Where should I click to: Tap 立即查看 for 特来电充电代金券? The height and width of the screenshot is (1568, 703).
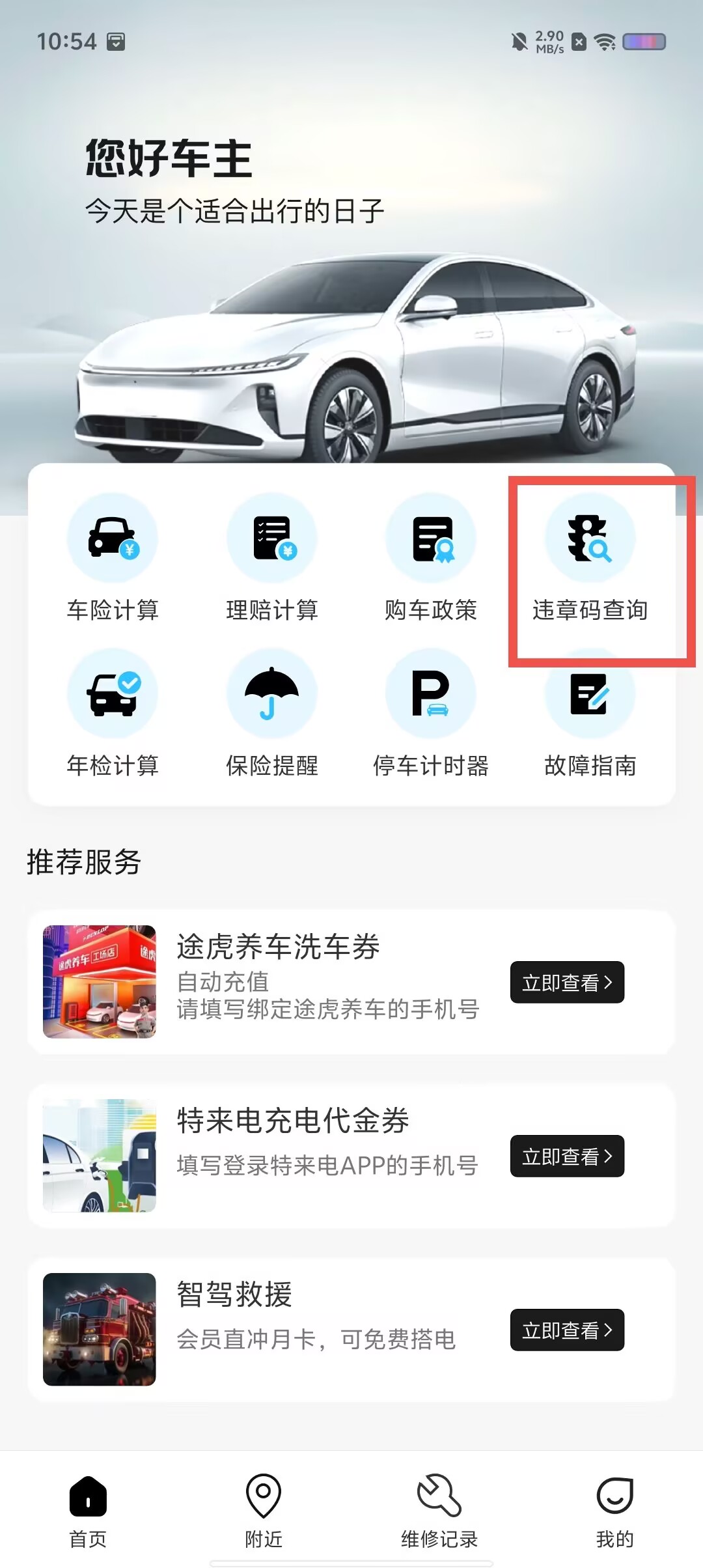pyautogui.click(x=567, y=1156)
